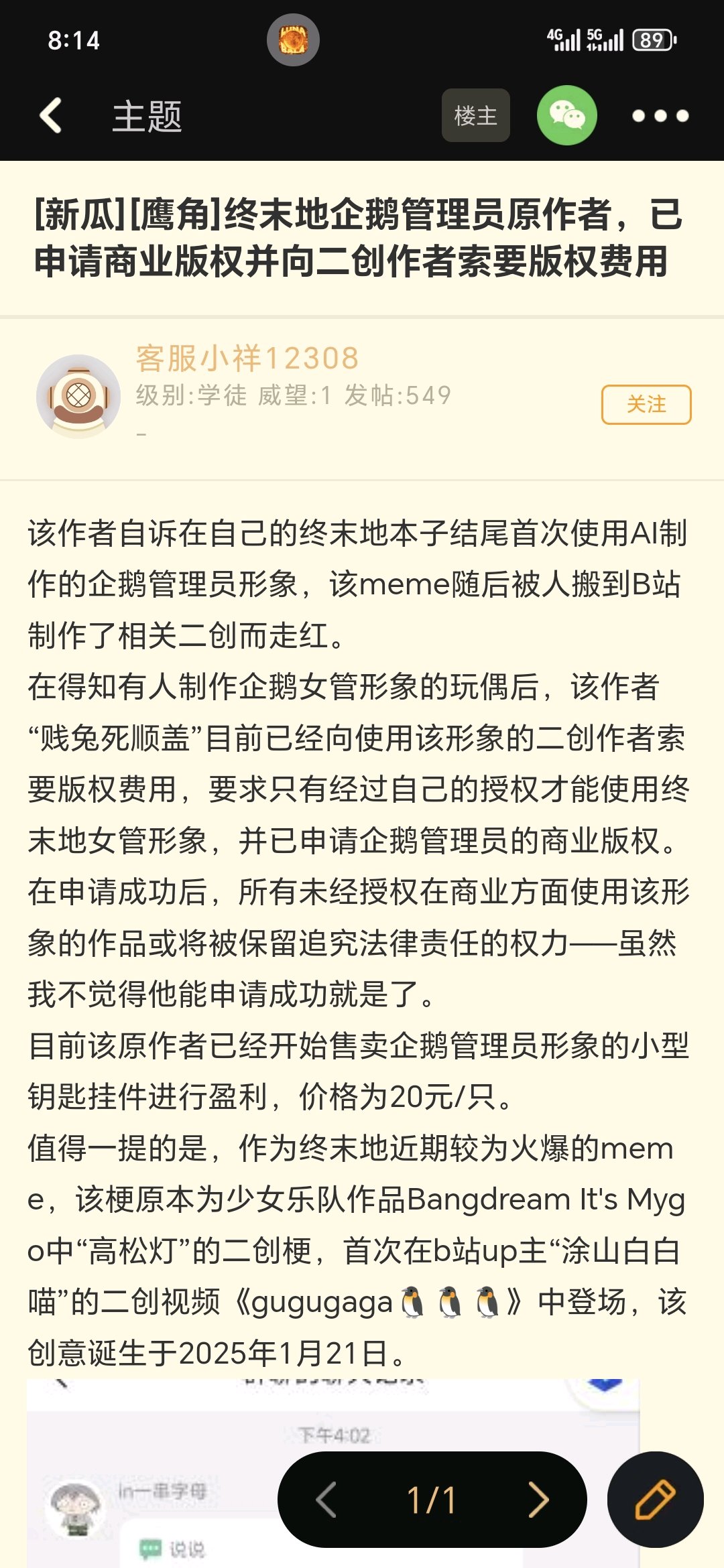This screenshot has width=724, height=1568.
Task: Open the page selector showing 1/1
Action: pos(432,1500)
